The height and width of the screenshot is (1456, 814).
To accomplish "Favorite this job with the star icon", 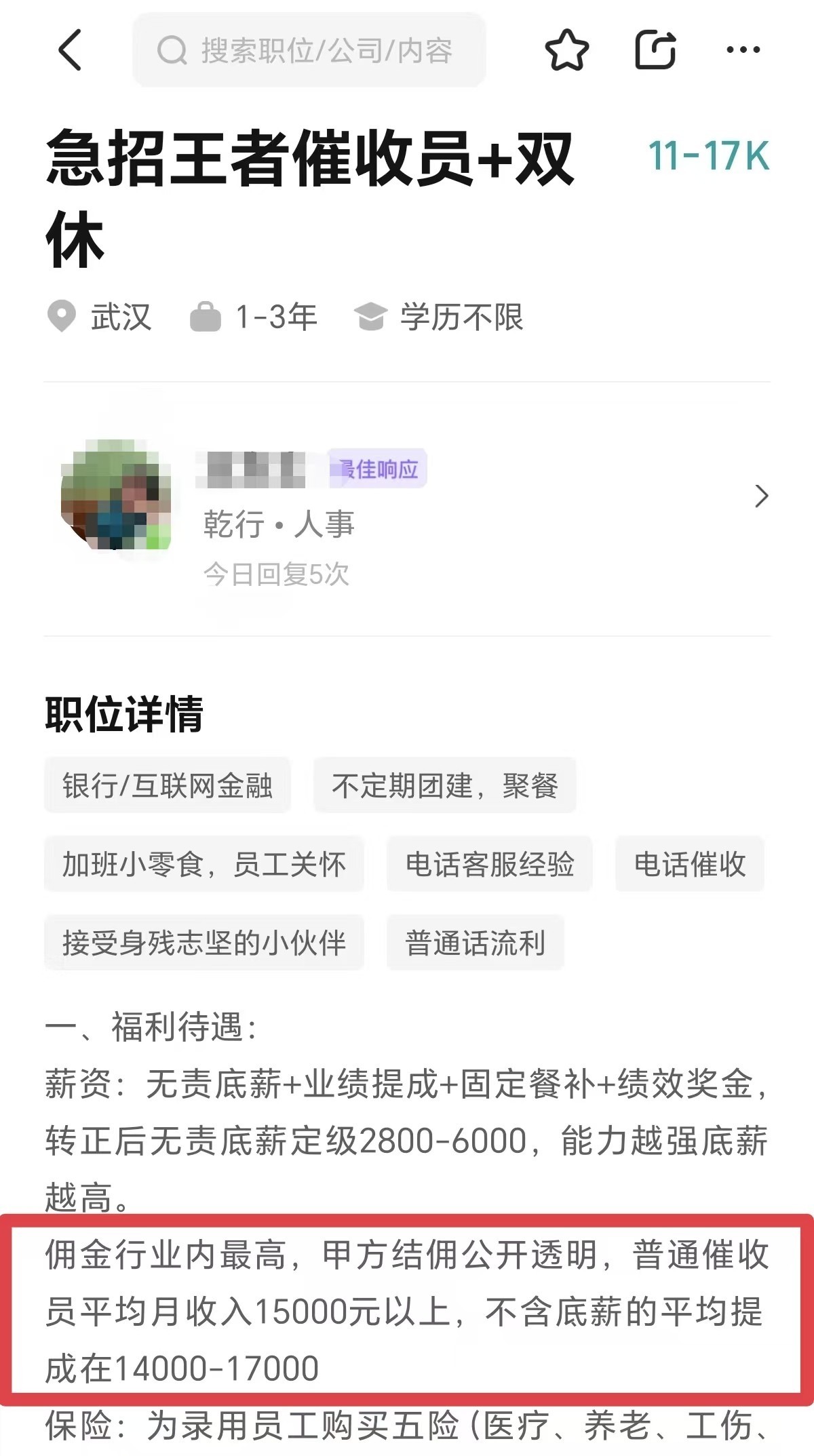I will coord(566,50).
